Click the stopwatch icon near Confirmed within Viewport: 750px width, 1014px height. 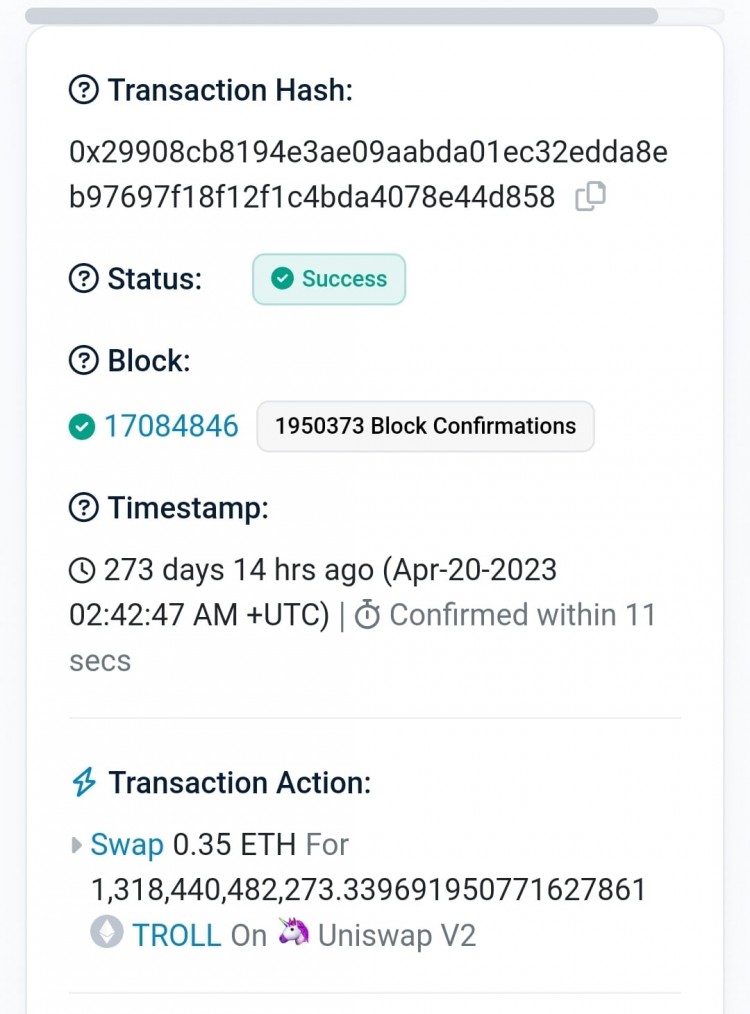[369, 614]
